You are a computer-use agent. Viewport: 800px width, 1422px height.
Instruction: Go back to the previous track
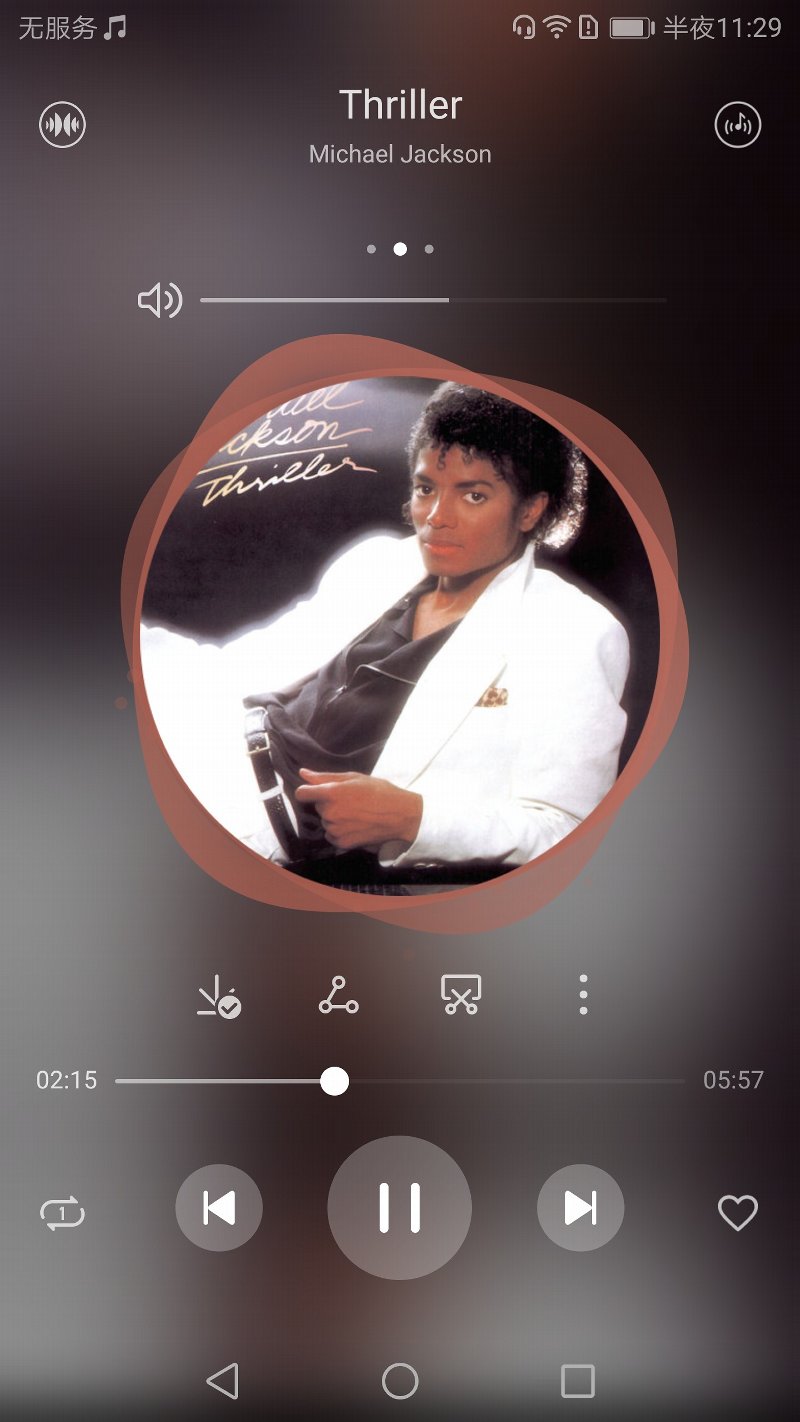[219, 1208]
